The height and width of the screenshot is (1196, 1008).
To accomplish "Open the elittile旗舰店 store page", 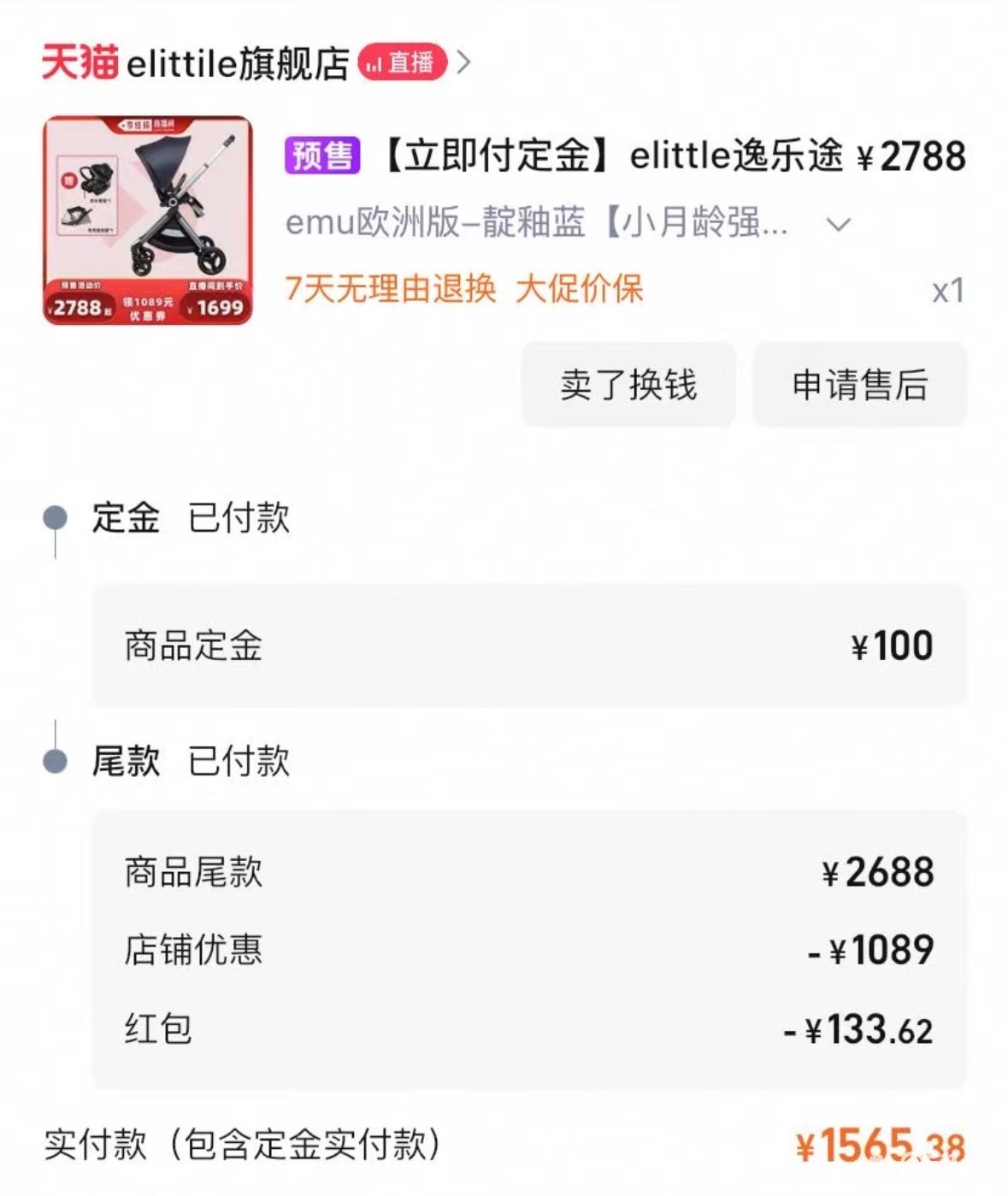I will click(237, 63).
